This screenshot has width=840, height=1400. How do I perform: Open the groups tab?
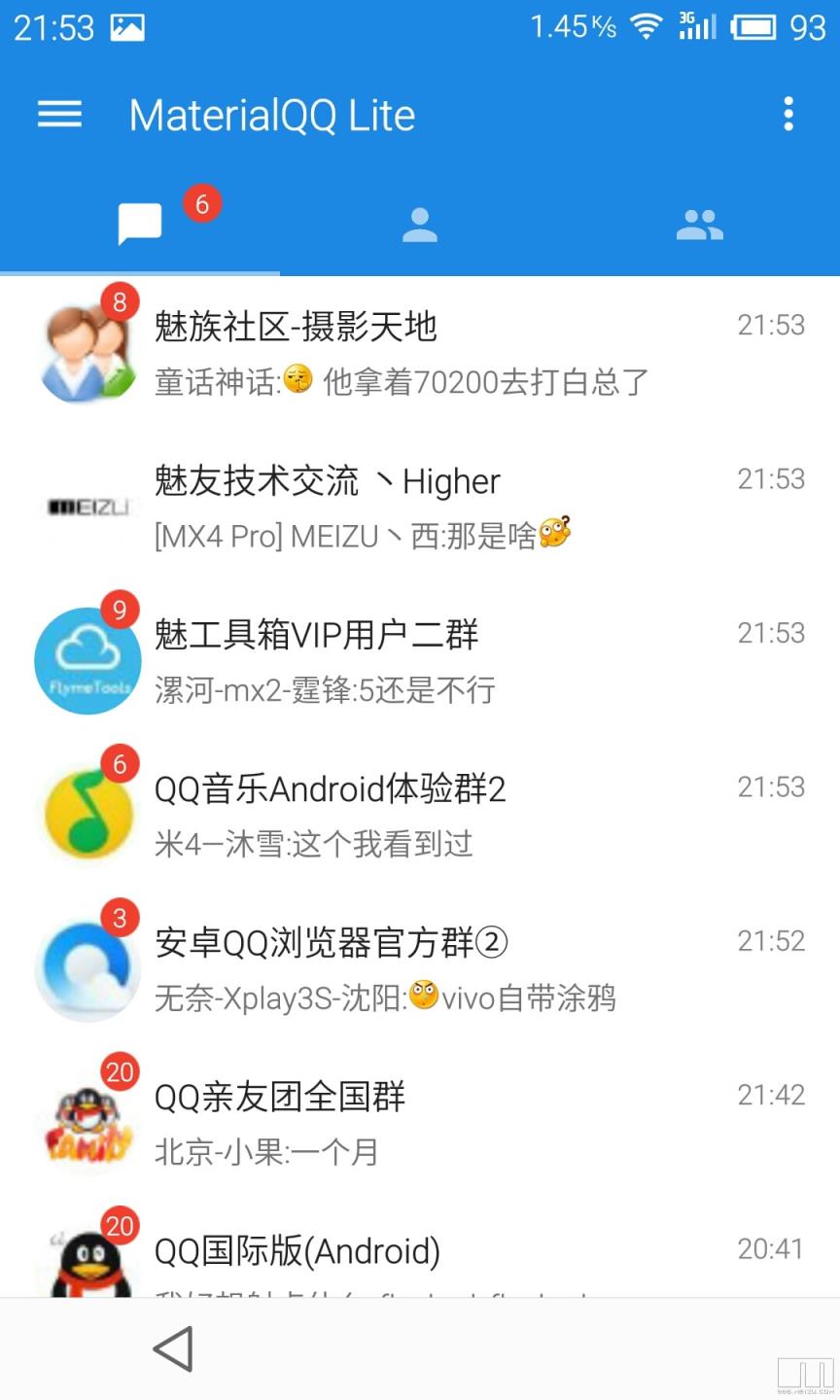(x=700, y=222)
